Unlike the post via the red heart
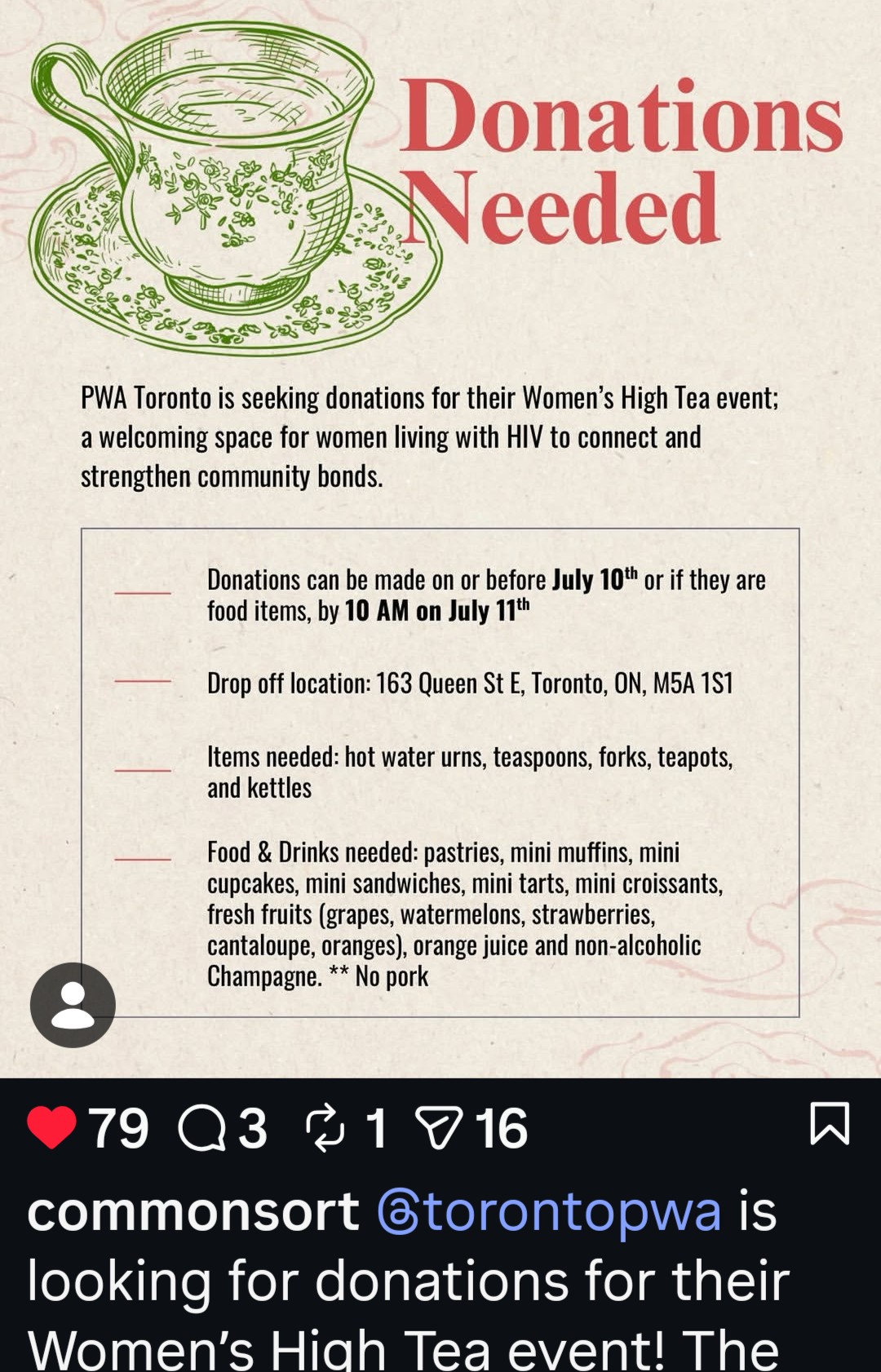 [51, 1128]
